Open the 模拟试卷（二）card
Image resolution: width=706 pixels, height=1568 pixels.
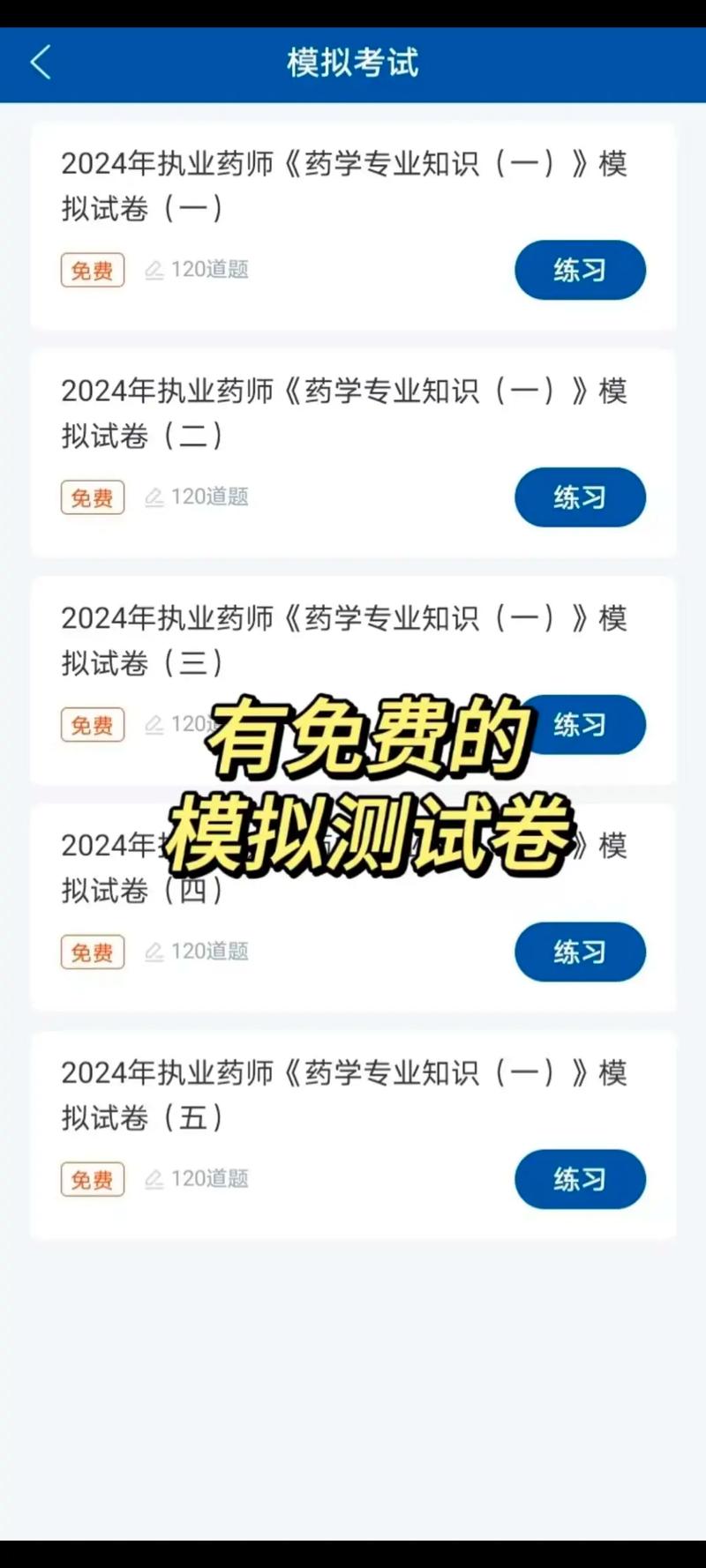[353, 453]
